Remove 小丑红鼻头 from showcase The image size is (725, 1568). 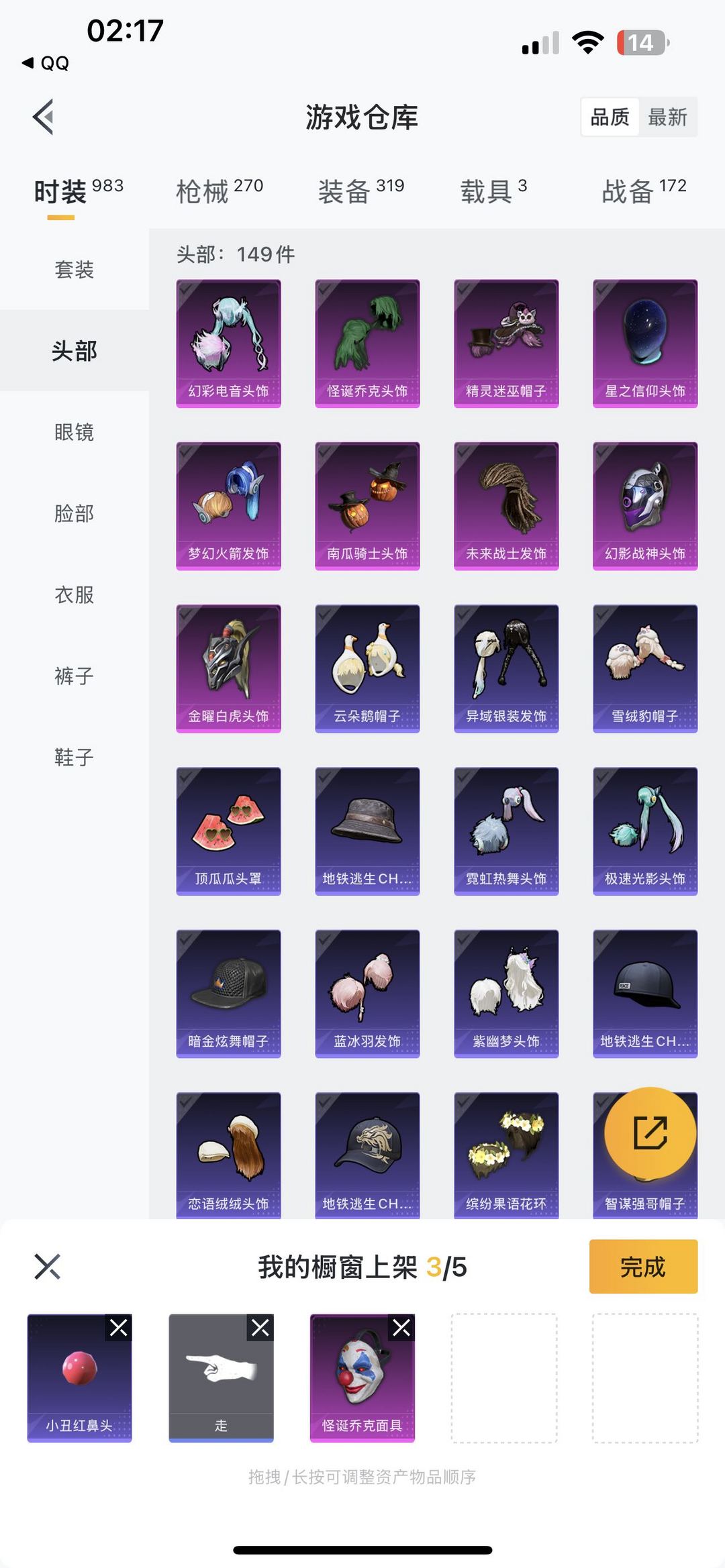click(x=119, y=1327)
